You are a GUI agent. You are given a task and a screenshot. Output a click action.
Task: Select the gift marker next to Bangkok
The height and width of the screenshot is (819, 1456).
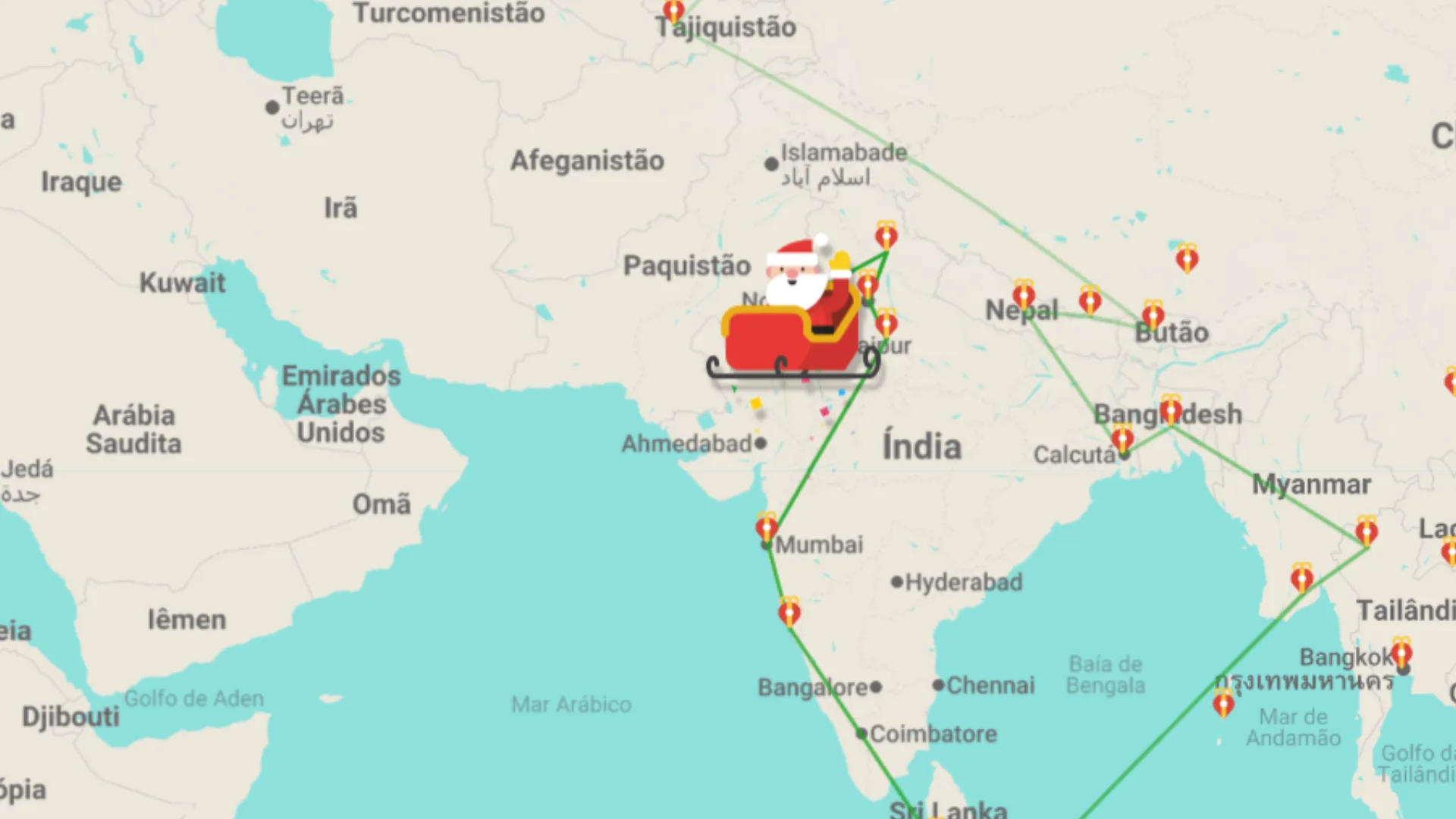coord(1401,652)
